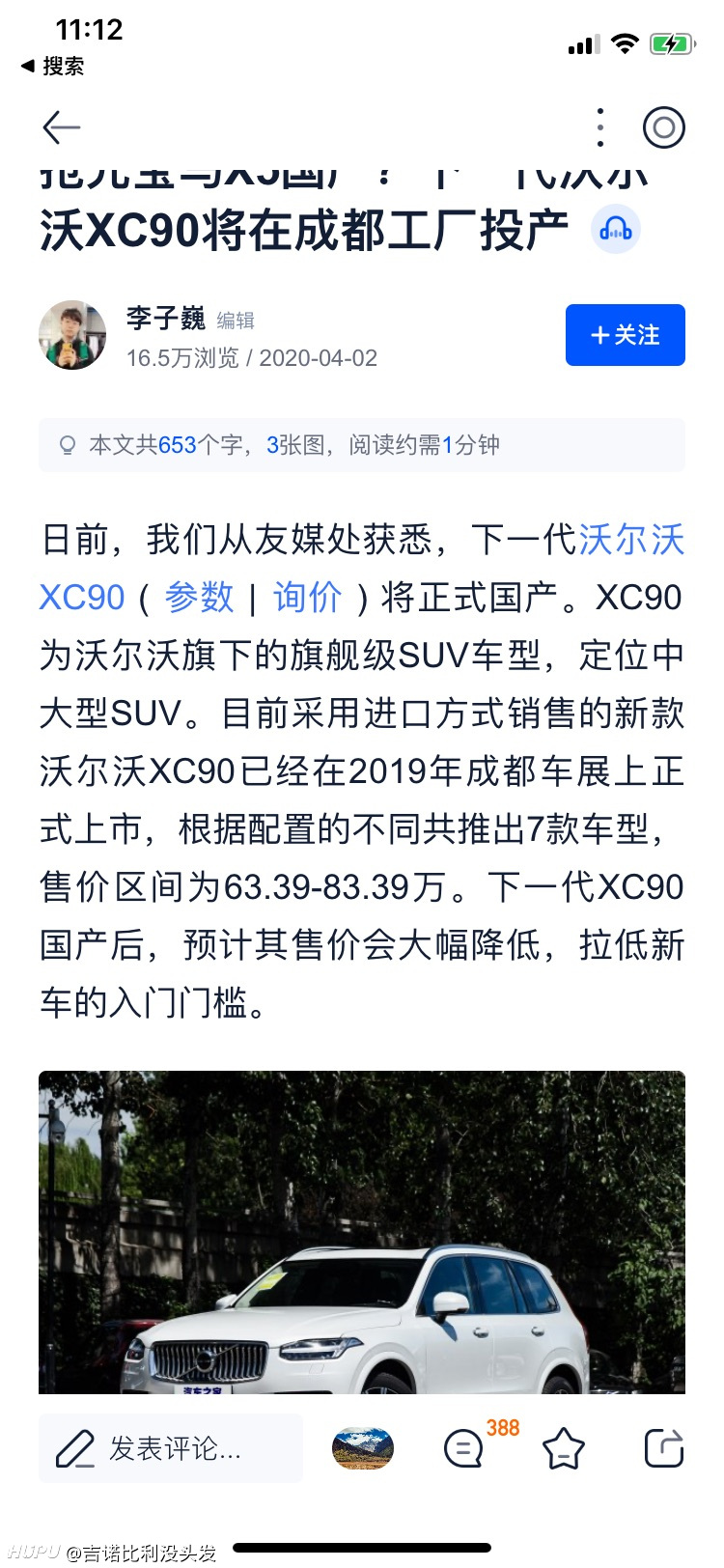Screen dimensions: 724x1568
Task: Tap the 发表评论 comment input field
Action: (171, 1448)
